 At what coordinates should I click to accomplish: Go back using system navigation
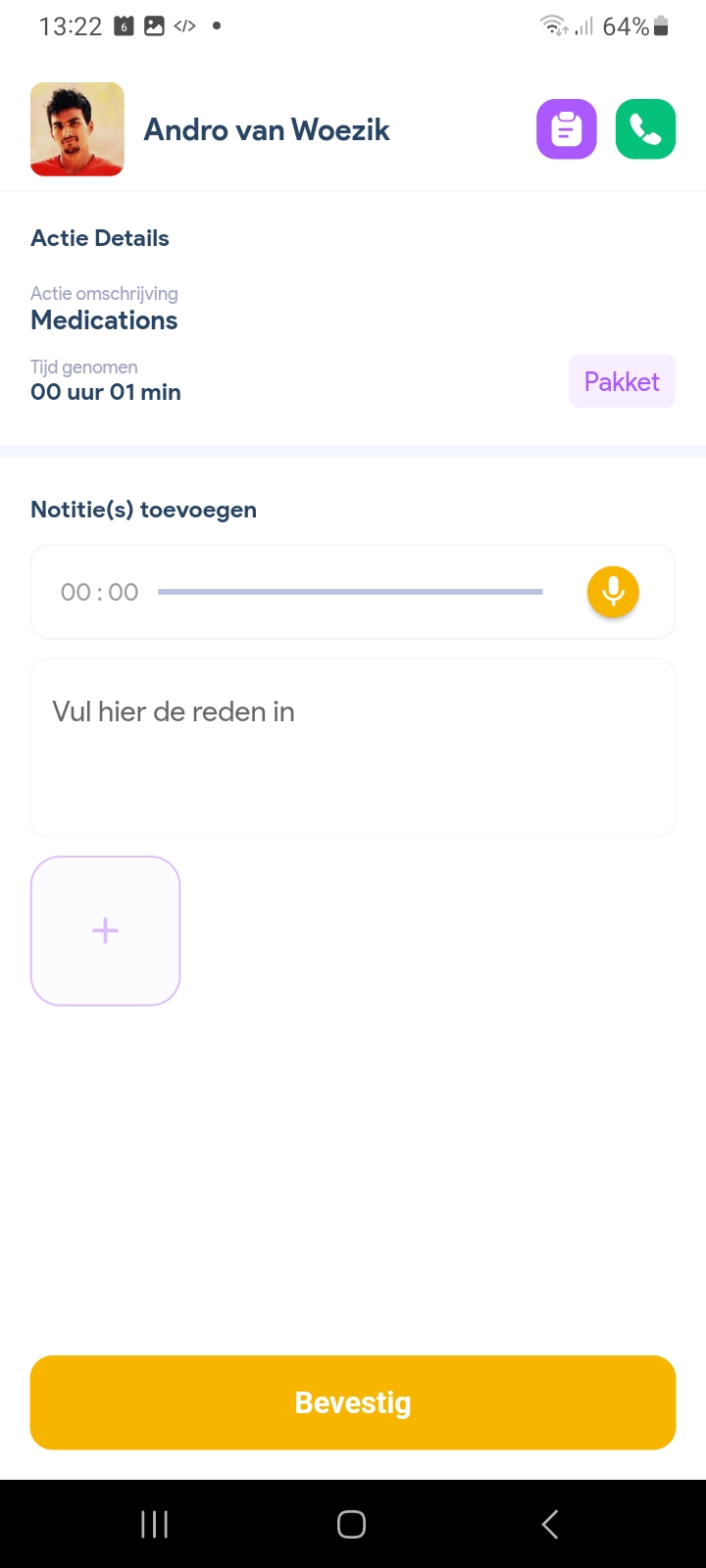point(550,1524)
